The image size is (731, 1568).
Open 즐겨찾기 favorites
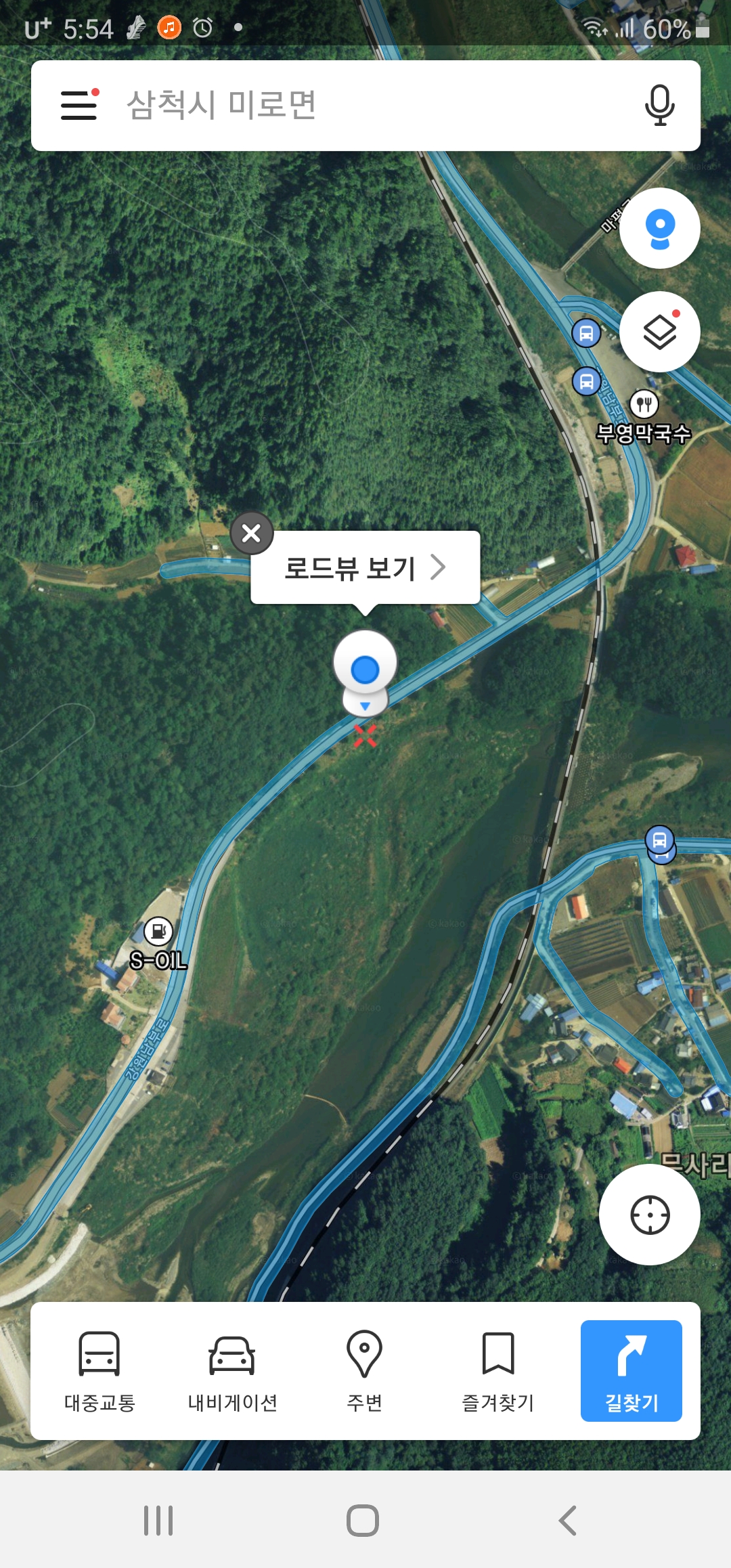(498, 1372)
